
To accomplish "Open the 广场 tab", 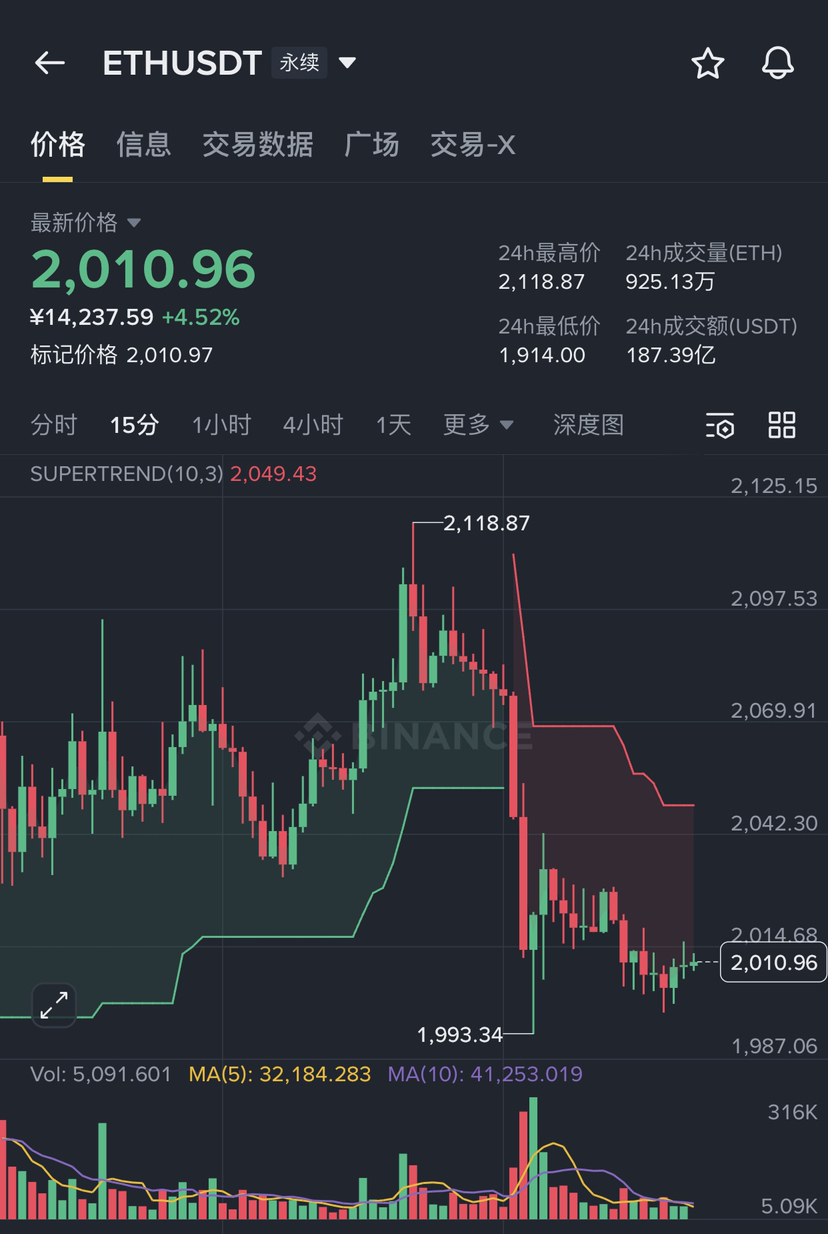I will [371, 145].
